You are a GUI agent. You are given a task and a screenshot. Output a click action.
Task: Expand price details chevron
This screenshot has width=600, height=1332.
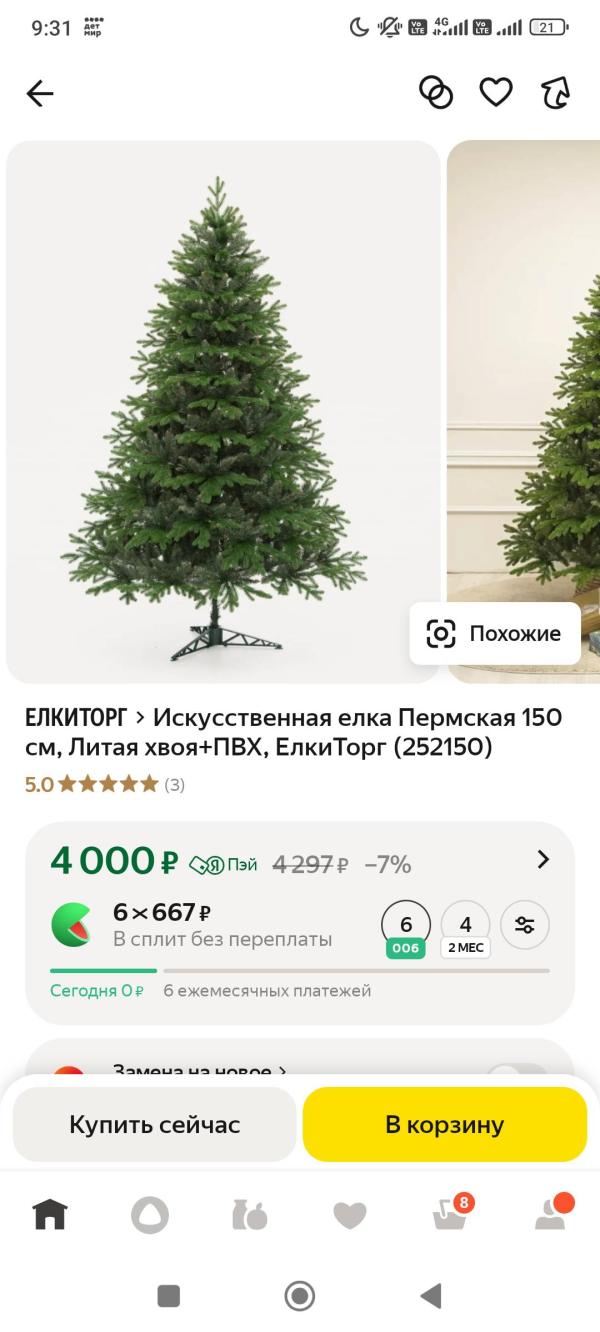tap(543, 859)
